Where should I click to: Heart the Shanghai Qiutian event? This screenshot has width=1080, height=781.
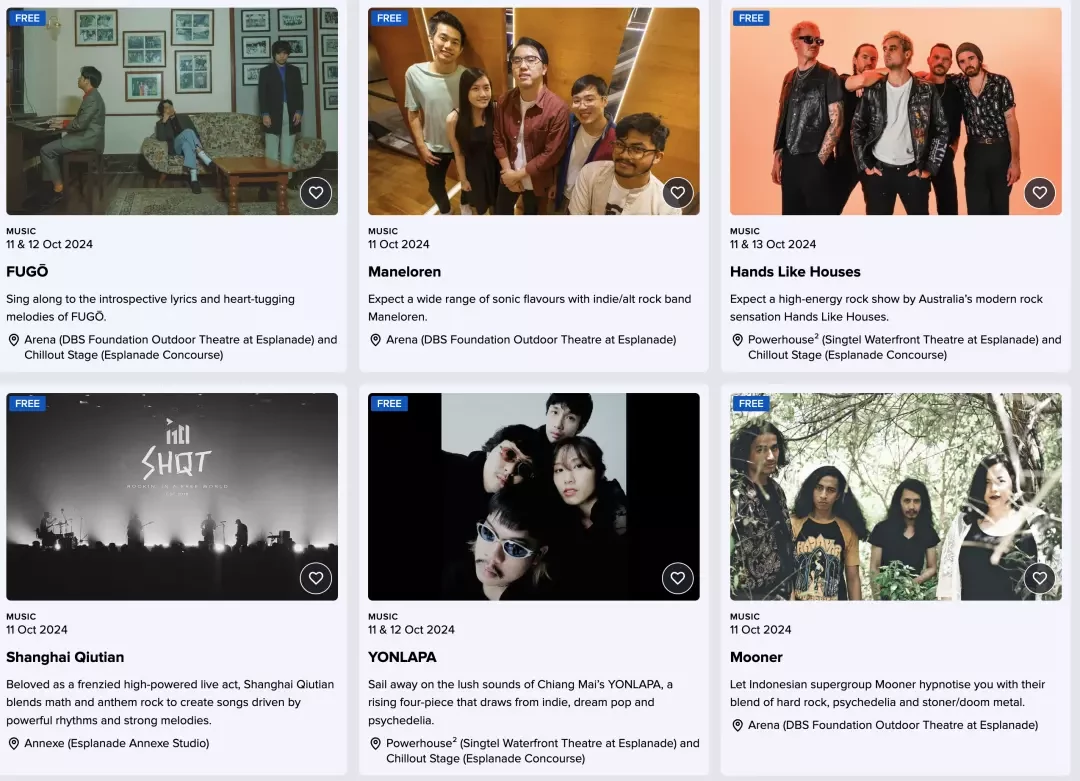coord(316,578)
